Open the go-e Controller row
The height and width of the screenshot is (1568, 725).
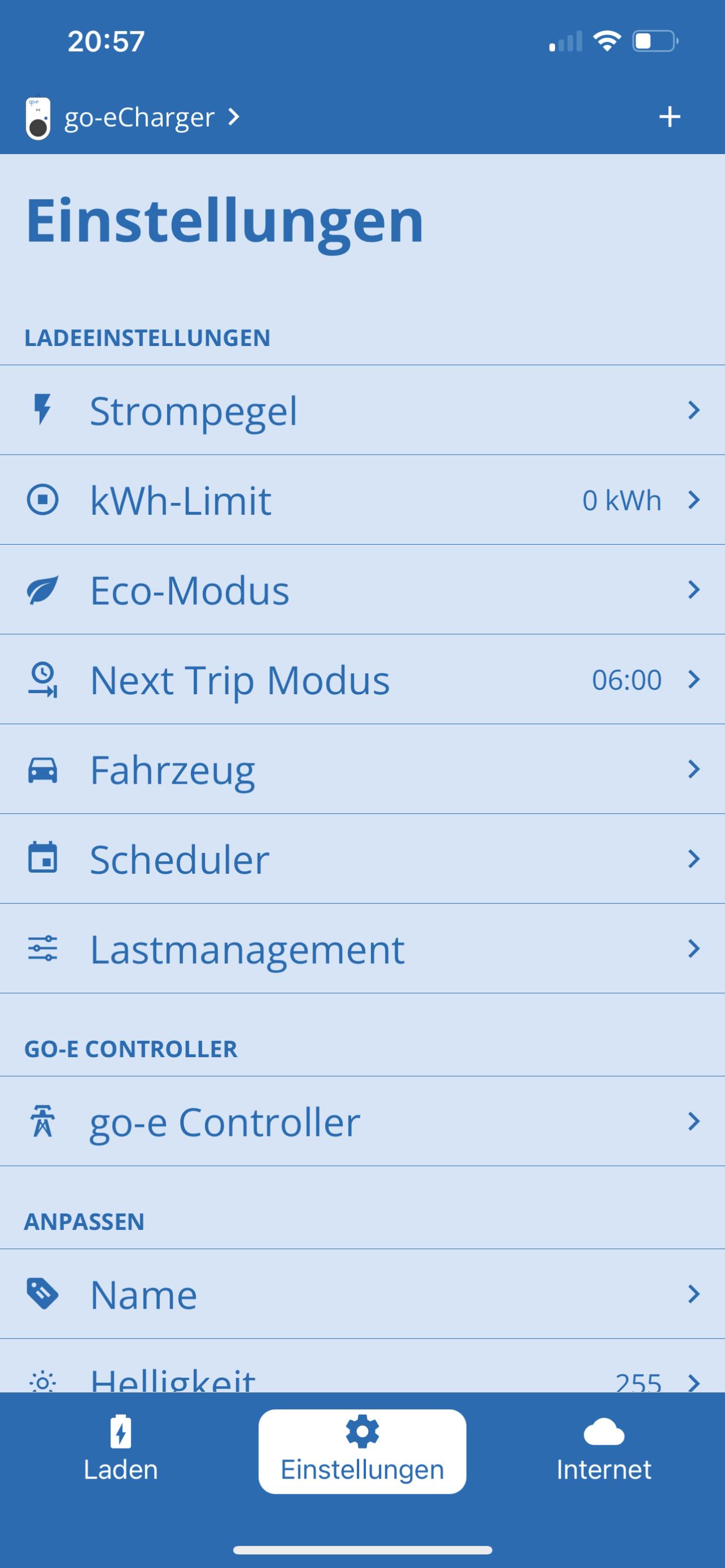pos(362,1121)
